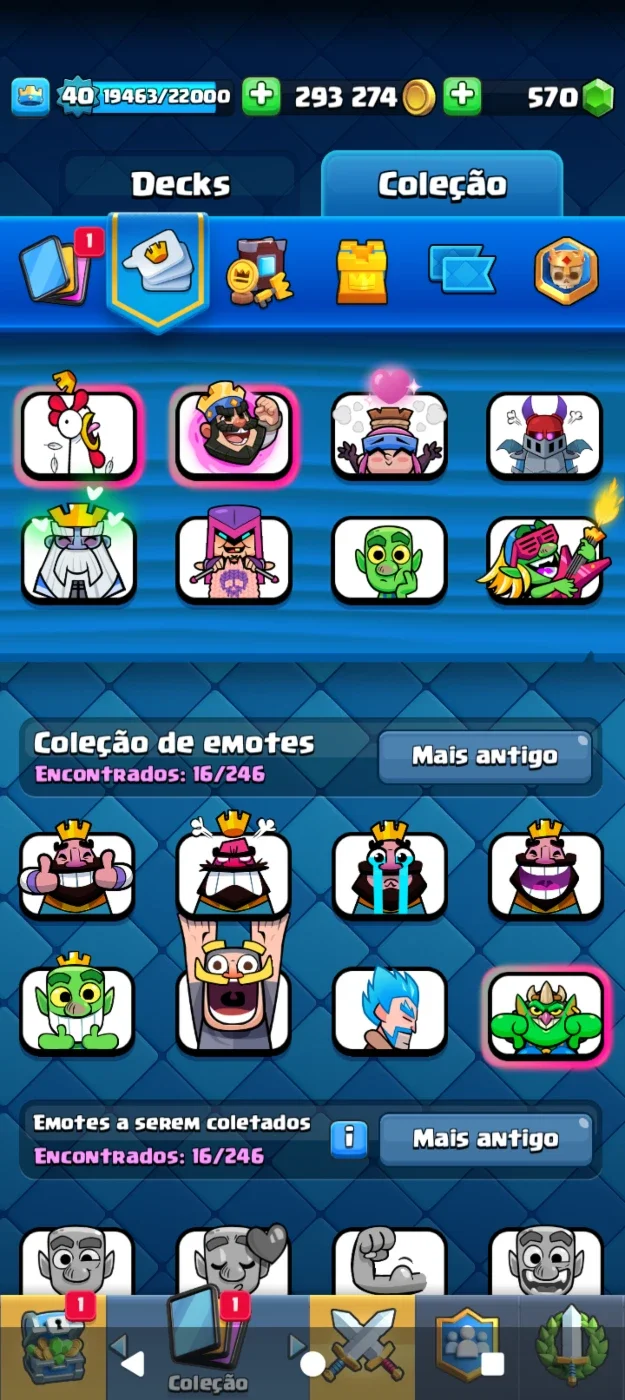
Task: Open info about emotes to be collected
Action: (x=349, y=1138)
